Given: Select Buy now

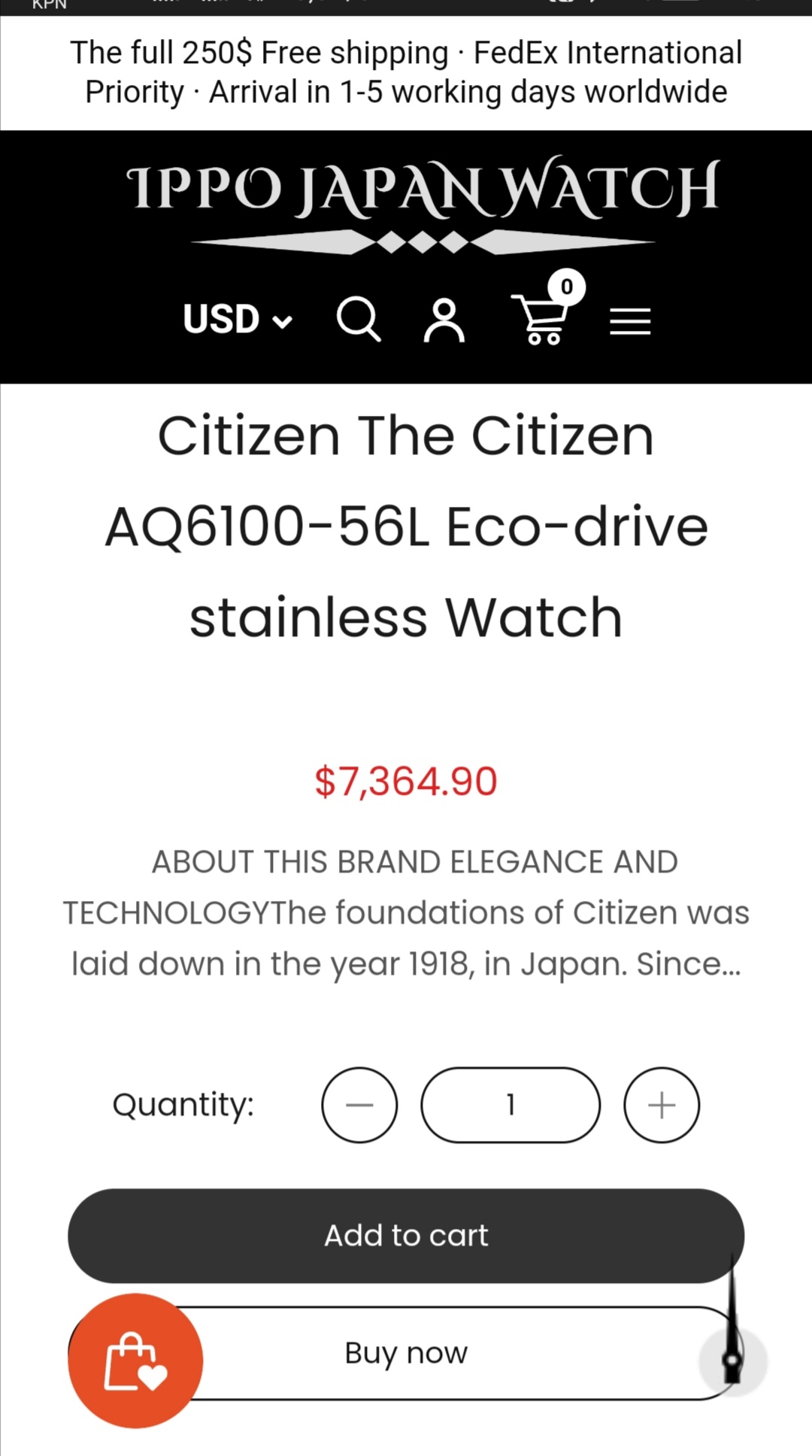Looking at the screenshot, I should click(406, 1353).
